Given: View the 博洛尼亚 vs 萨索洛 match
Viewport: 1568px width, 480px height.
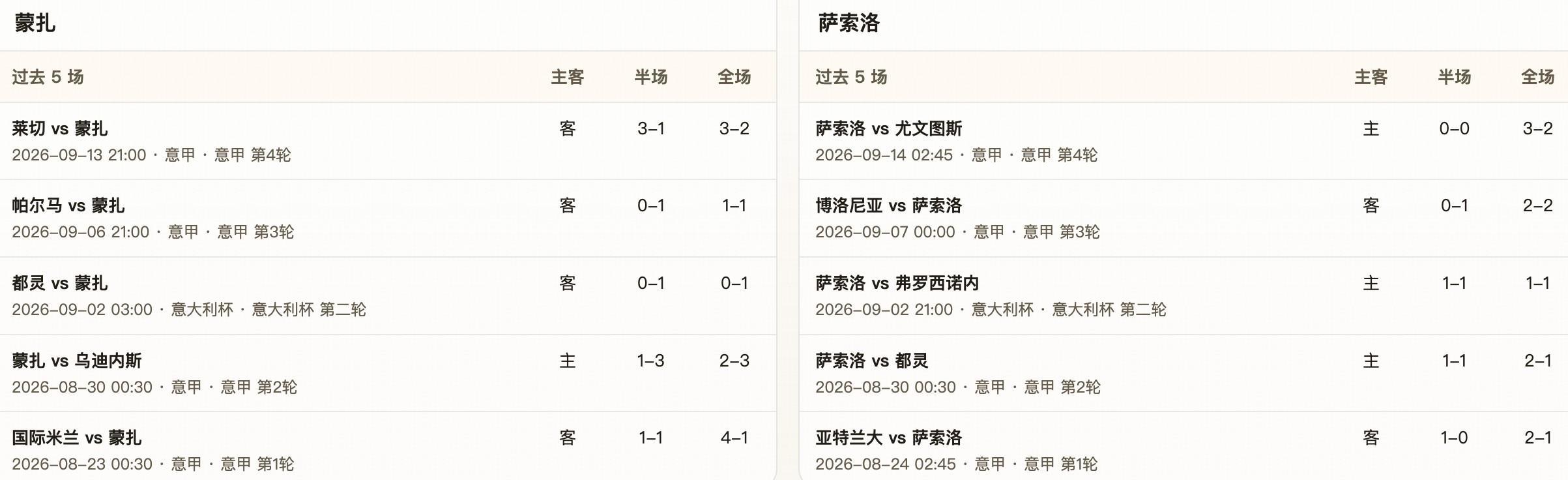Looking at the screenshot, I should (x=1183, y=218).
